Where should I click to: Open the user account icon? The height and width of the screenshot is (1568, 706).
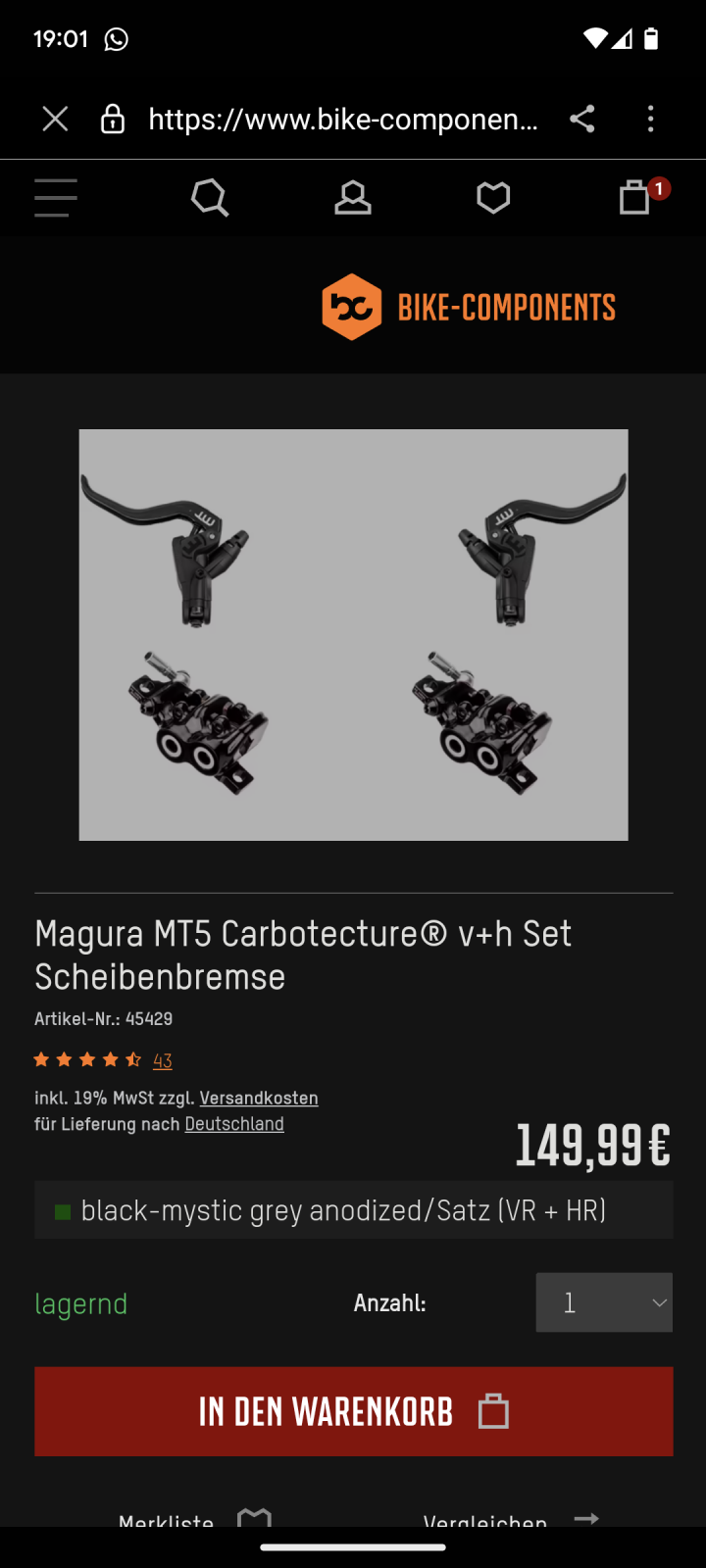click(x=353, y=198)
